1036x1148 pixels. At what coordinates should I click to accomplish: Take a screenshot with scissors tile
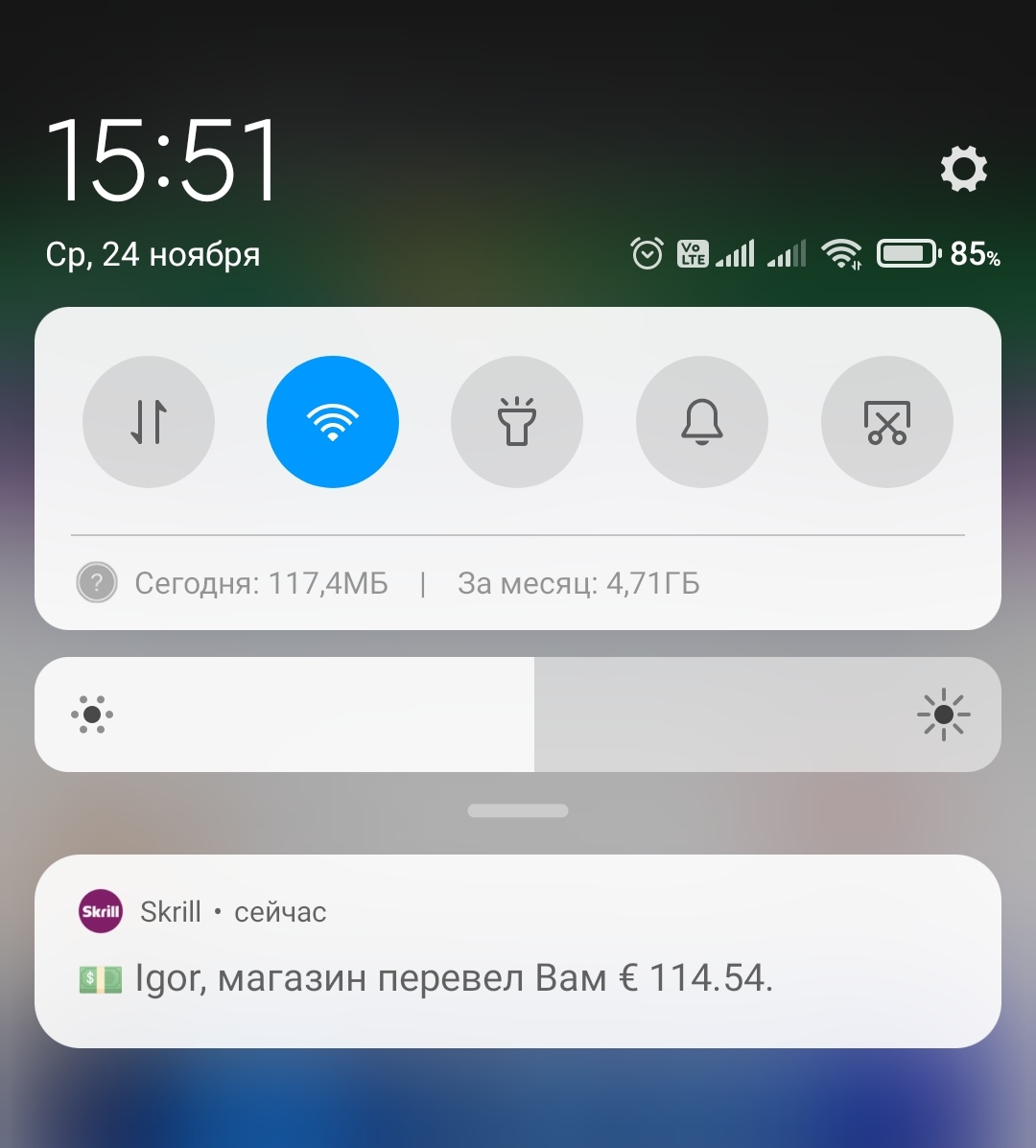pos(887,422)
